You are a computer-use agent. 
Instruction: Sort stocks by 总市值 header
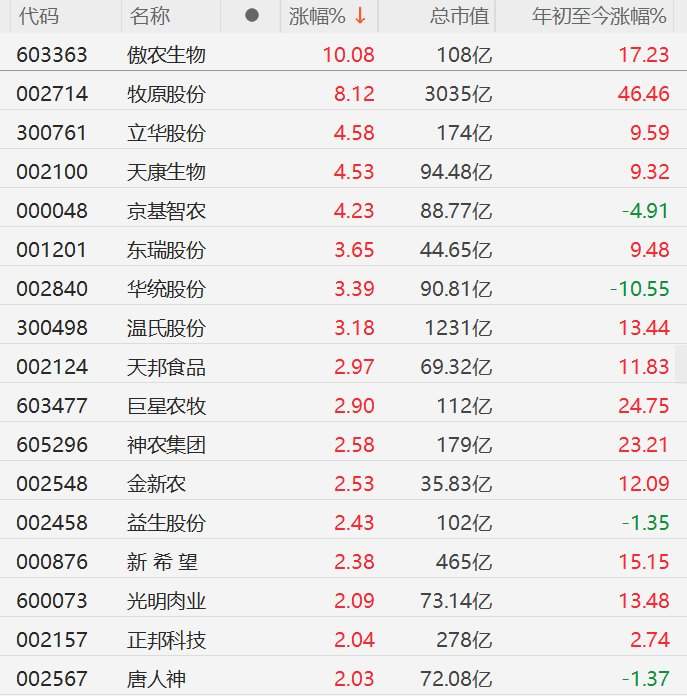click(459, 16)
